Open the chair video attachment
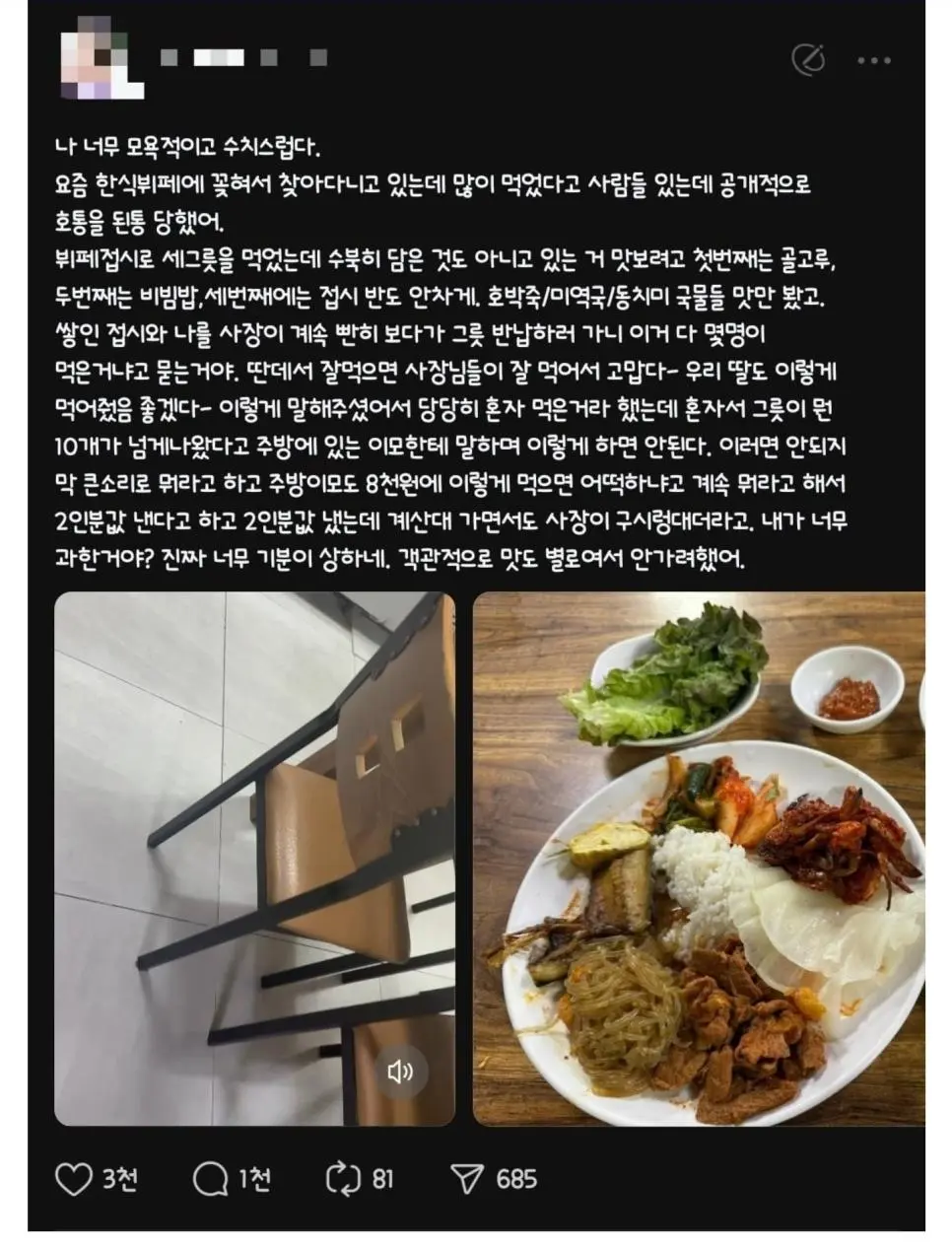This screenshot has height=1246, width=952. [253, 838]
